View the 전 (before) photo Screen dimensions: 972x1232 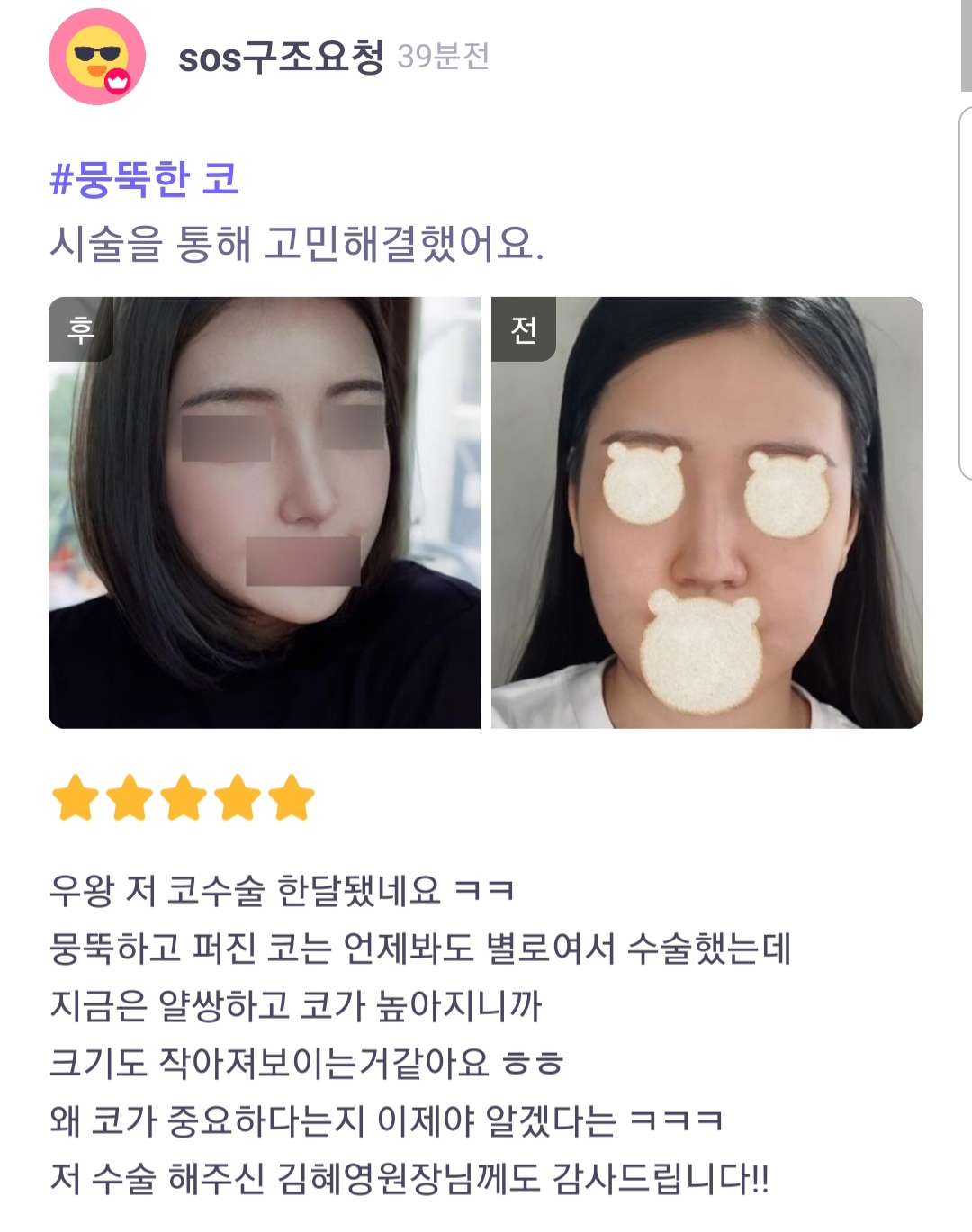(x=706, y=513)
